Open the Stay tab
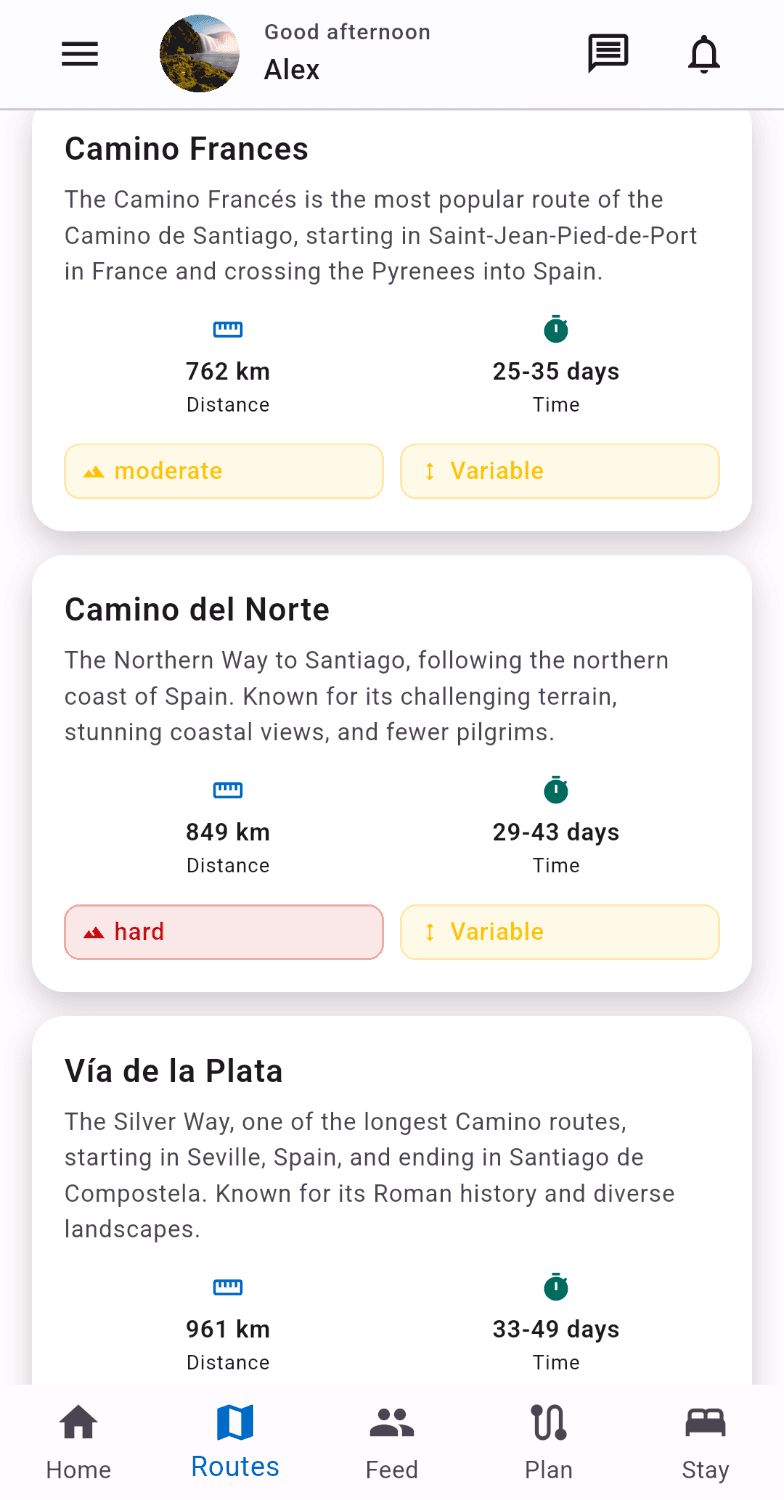The image size is (784, 1500). pyautogui.click(x=705, y=1442)
